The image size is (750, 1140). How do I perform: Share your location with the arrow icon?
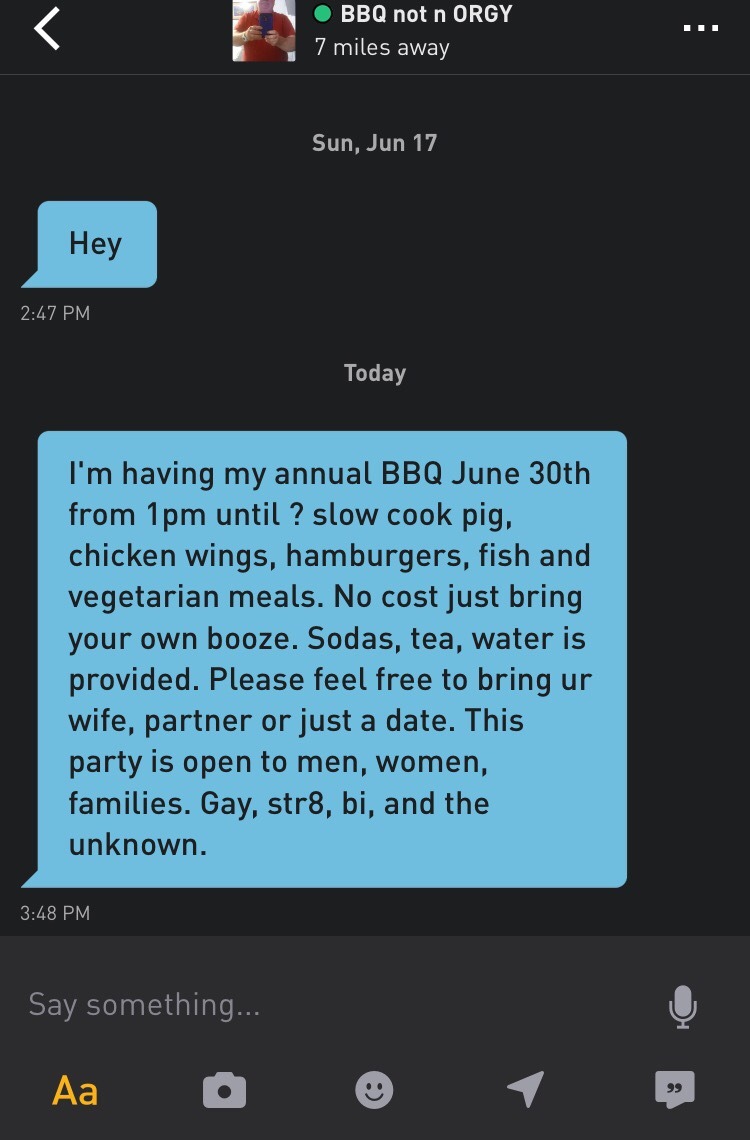click(x=525, y=1090)
